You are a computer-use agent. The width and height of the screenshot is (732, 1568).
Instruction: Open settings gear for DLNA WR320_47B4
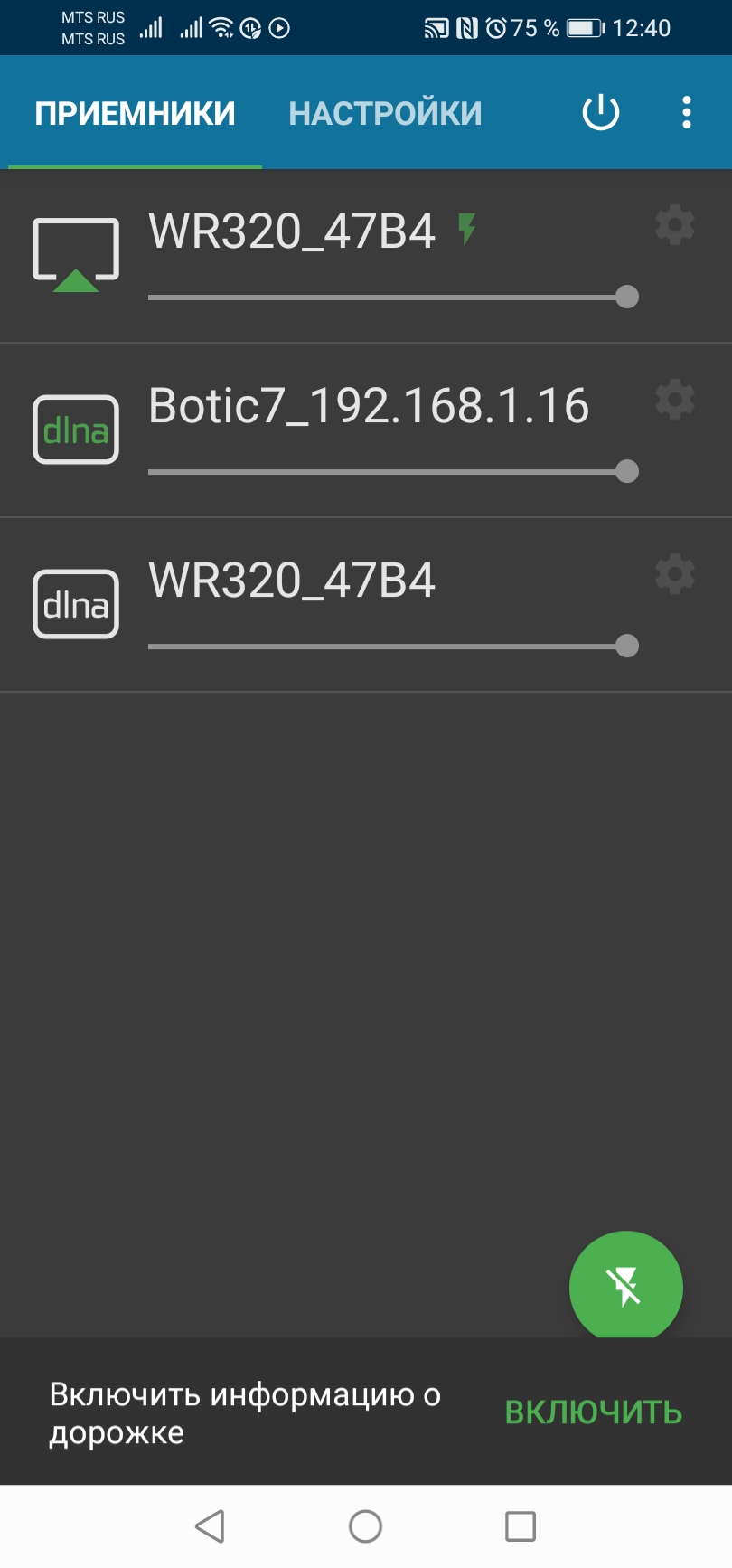pyautogui.click(x=675, y=573)
